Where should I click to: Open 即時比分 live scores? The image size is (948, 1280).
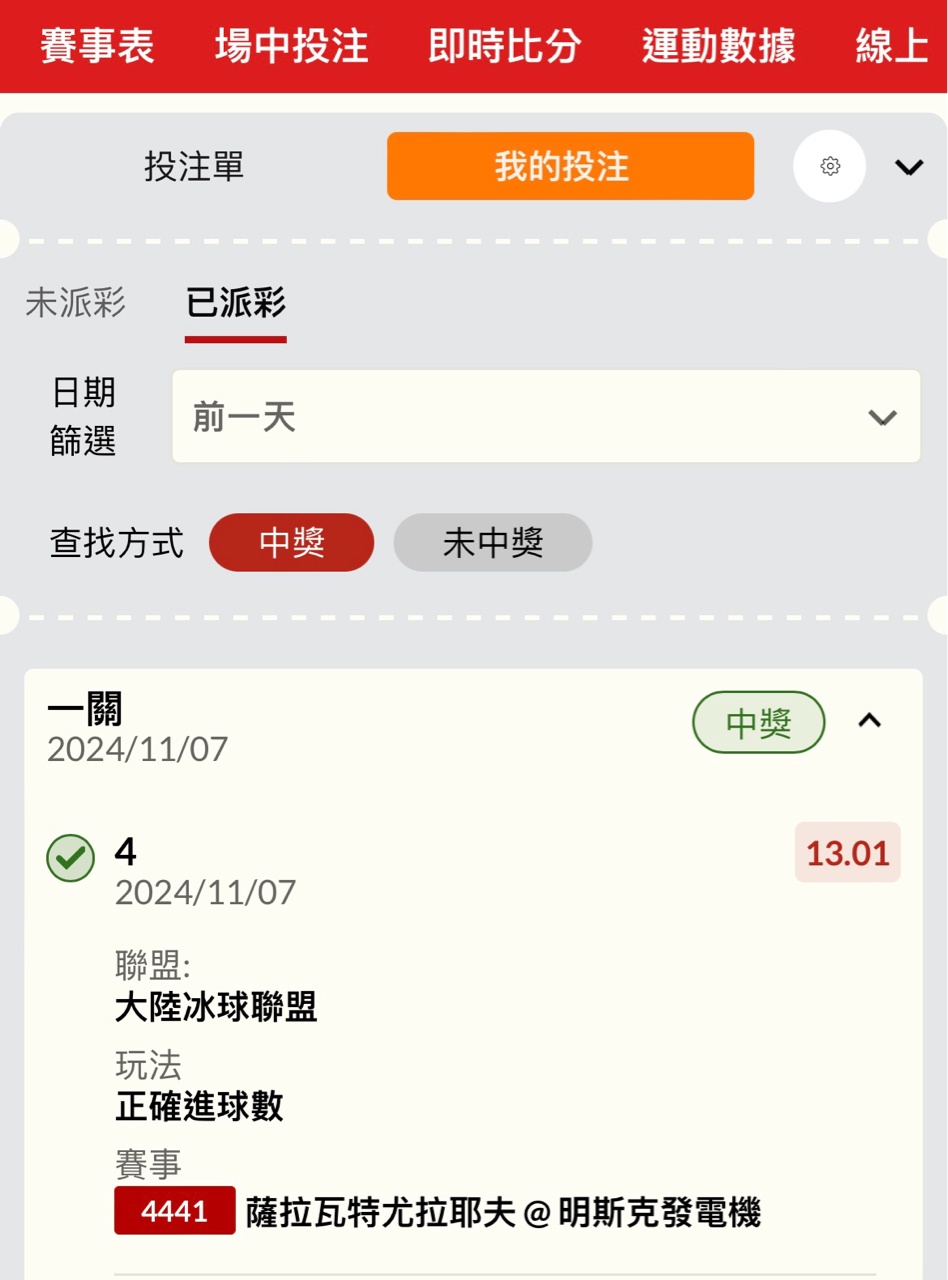pos(504,47)
